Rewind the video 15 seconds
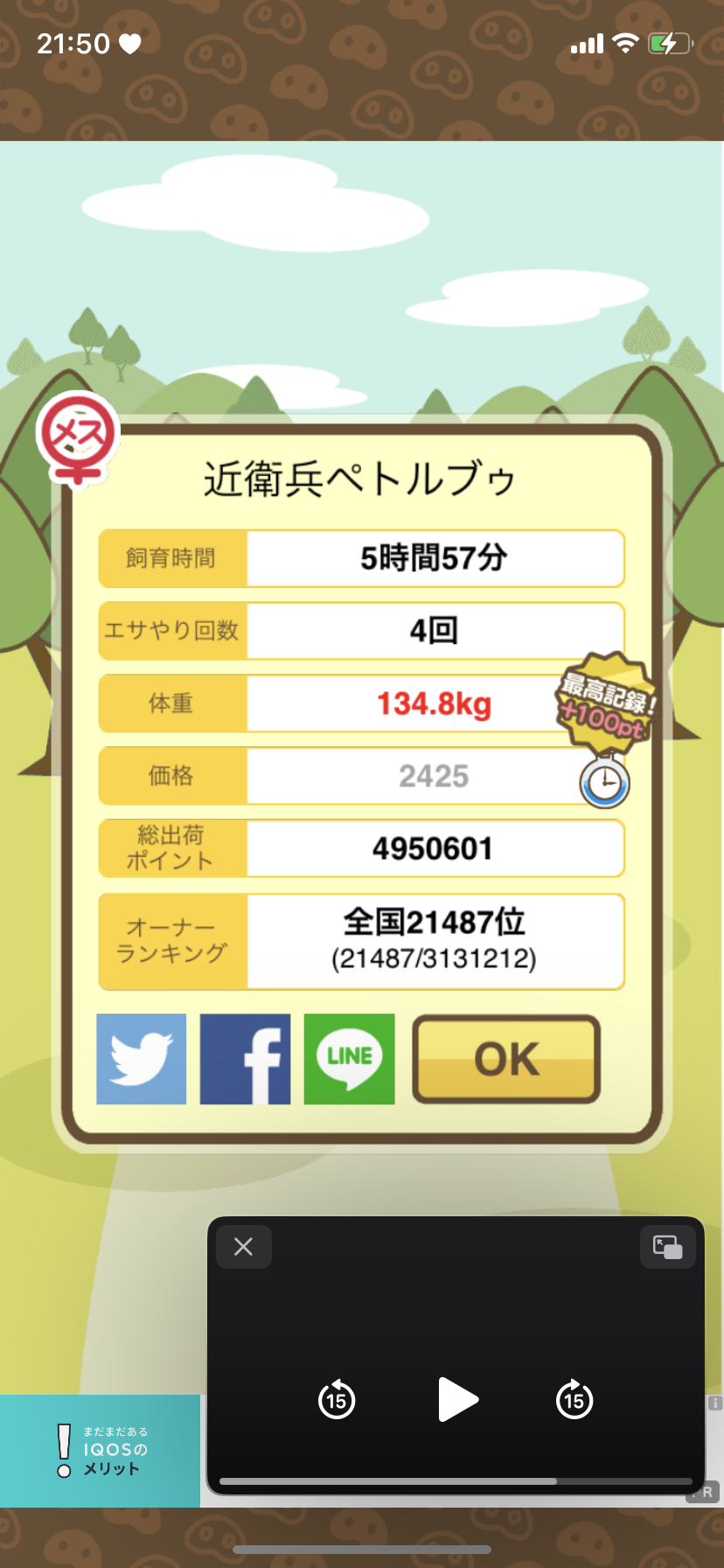The height and width of the screenshot is (1568, 724). (x=337, y=1400)
